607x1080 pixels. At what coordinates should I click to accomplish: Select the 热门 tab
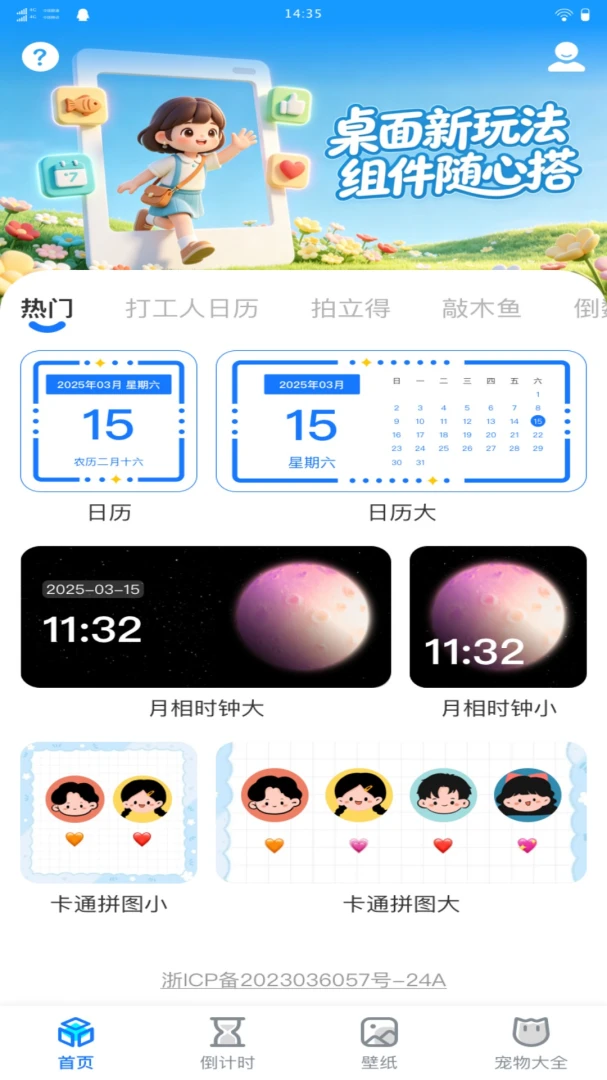pyautogui.click(x=47, y=309)
